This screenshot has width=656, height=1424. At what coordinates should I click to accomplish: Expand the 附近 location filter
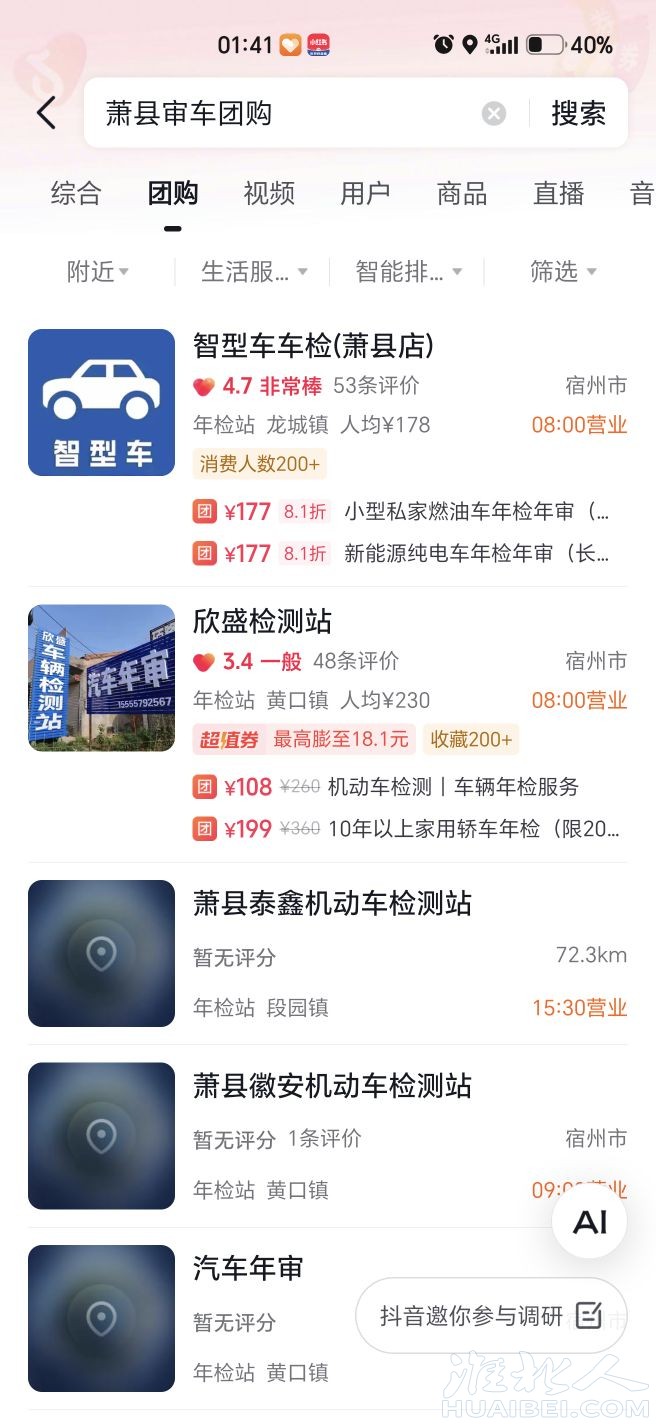pos(98,271)
